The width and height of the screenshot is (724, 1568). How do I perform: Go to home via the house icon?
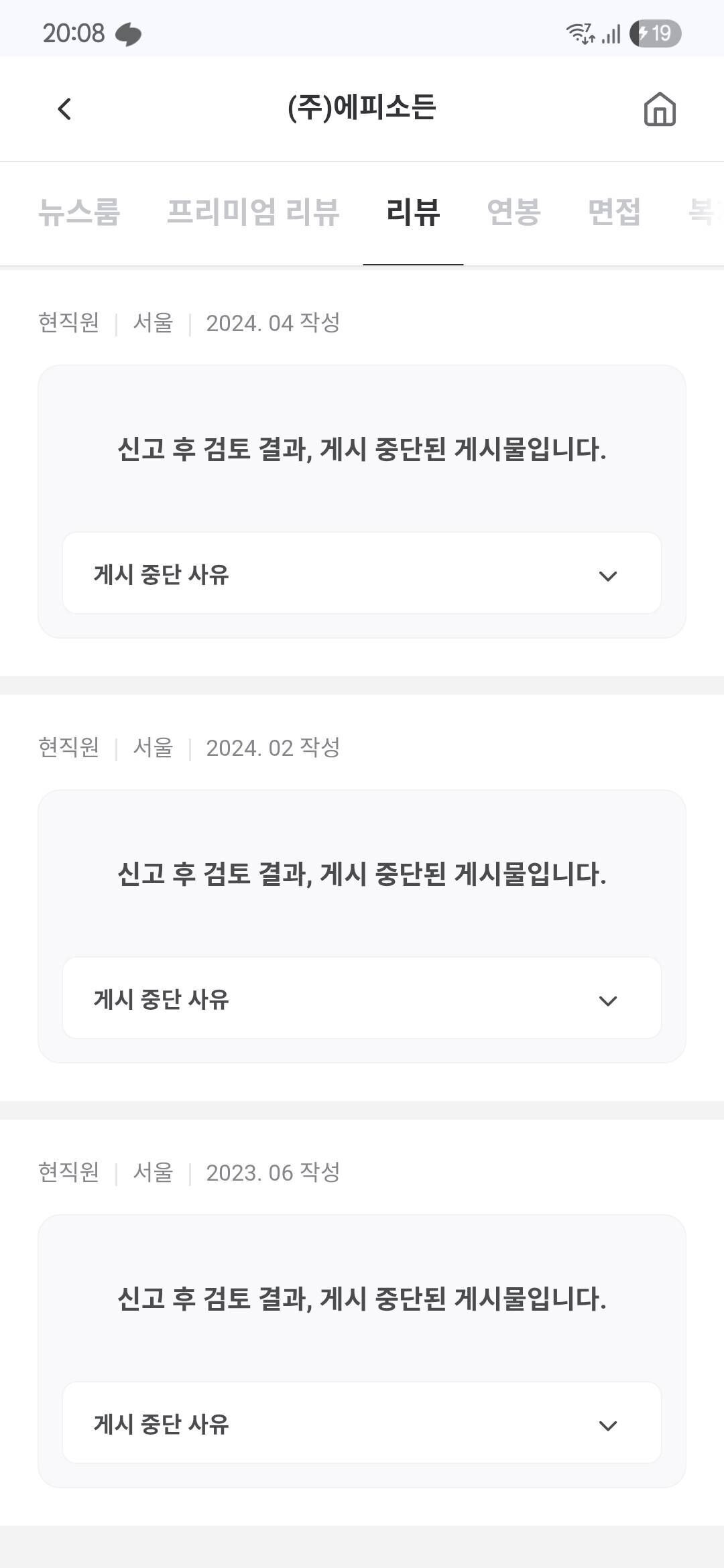point(659,109)
